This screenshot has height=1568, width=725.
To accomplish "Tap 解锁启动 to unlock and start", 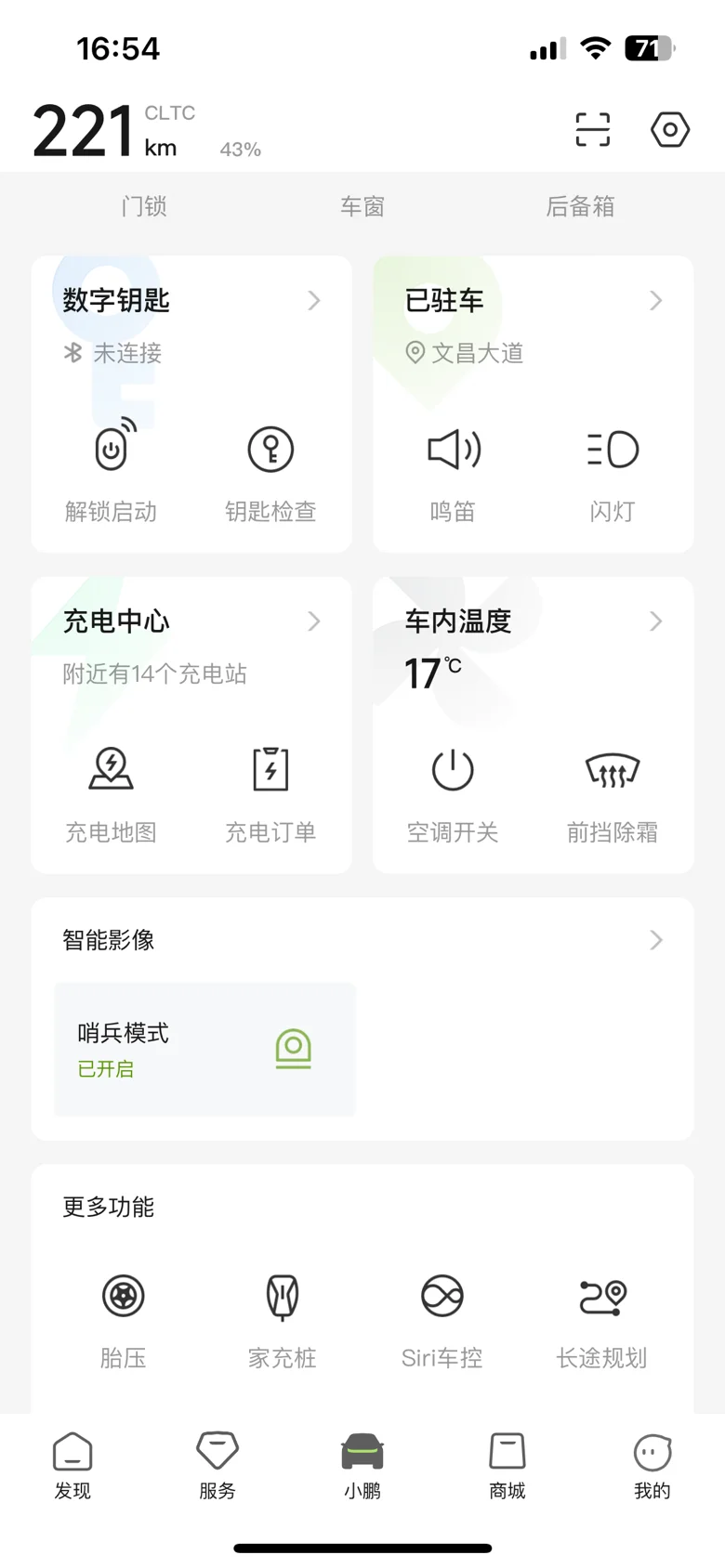I will tap(112, 472).
